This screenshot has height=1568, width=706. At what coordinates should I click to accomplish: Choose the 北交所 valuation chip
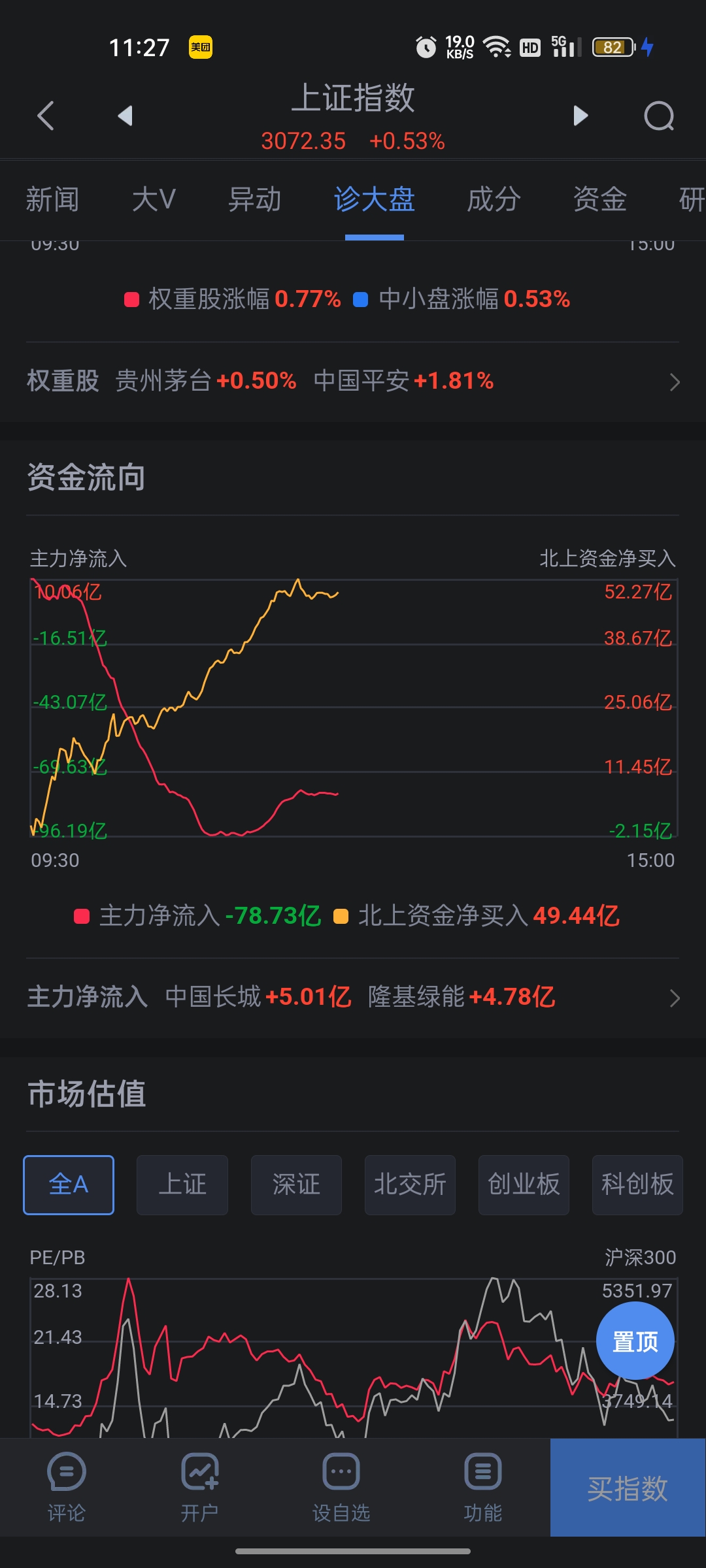410,1184
